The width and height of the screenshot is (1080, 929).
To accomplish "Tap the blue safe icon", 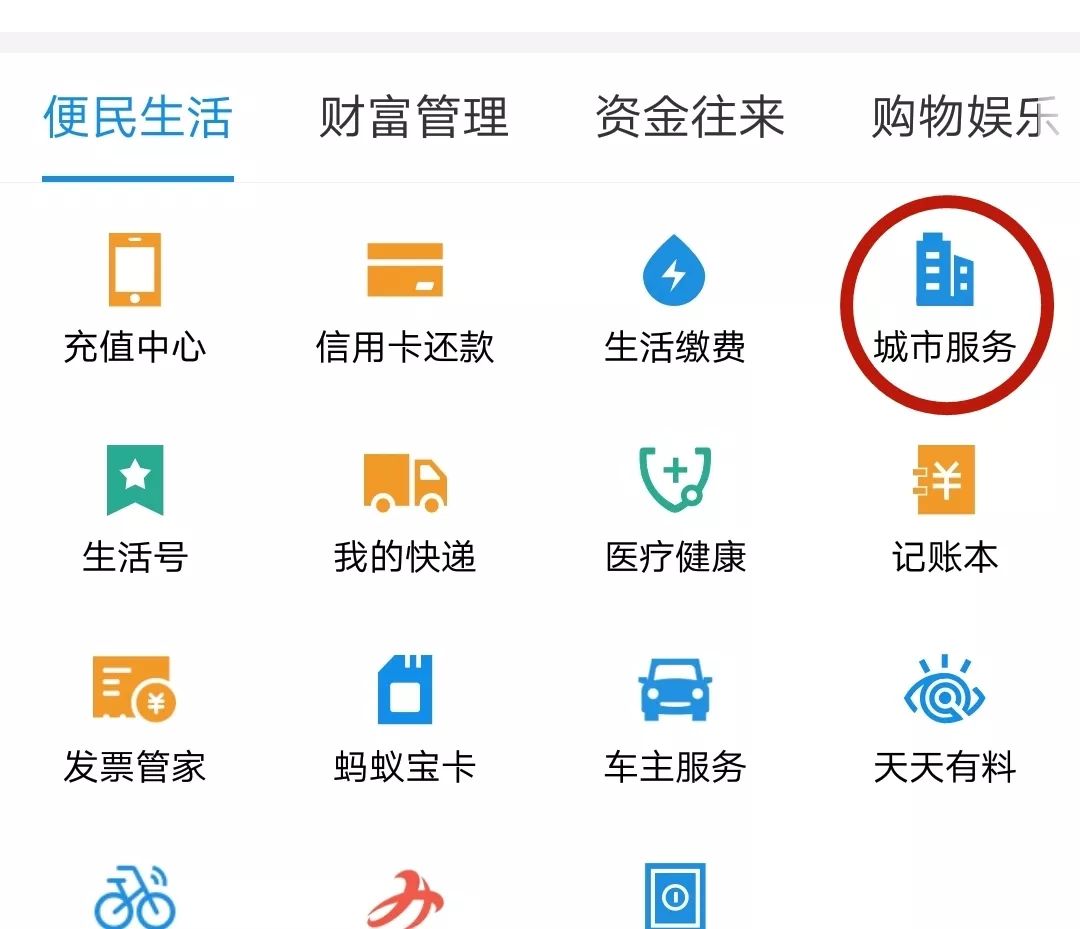I will [675, 897].
